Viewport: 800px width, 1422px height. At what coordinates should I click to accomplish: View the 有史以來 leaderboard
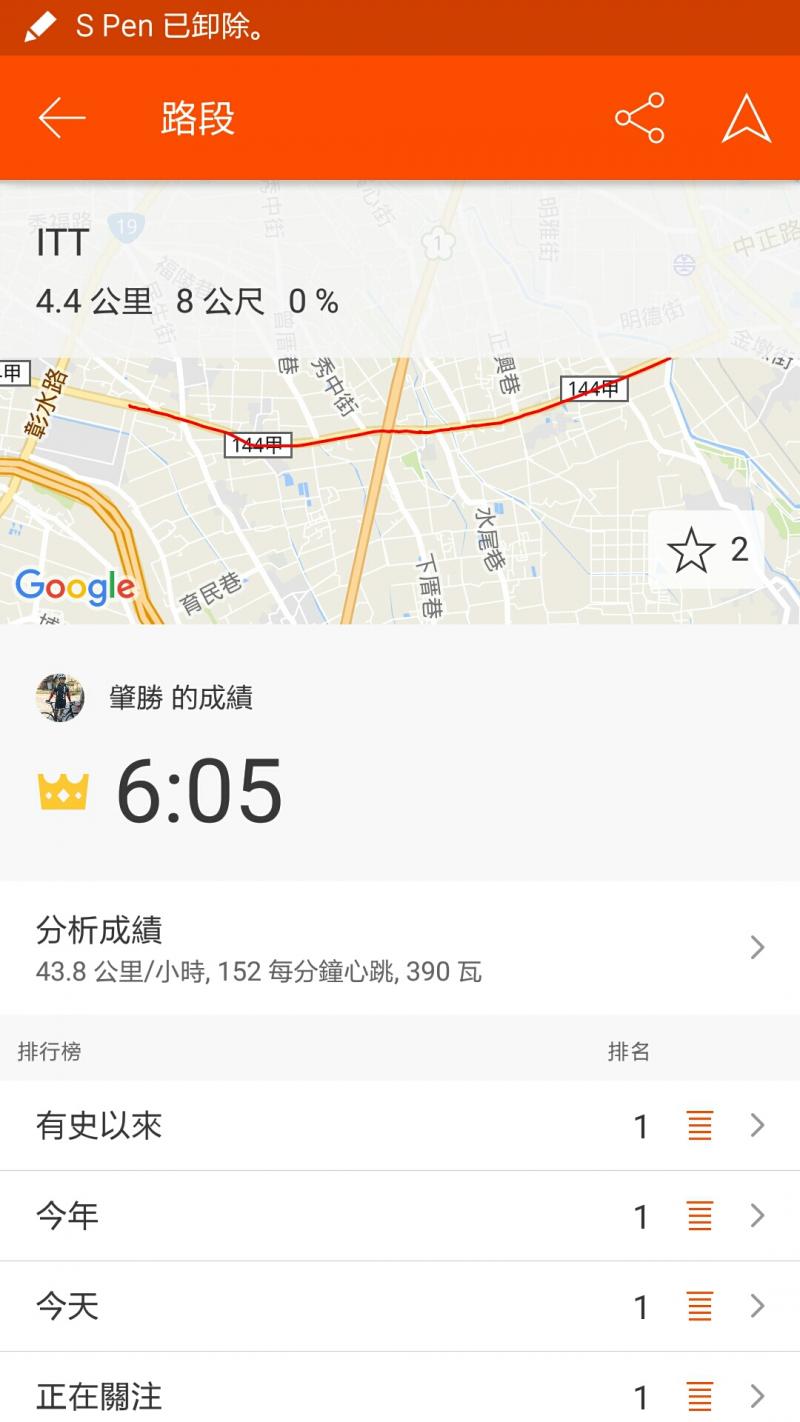[x=400, y=1126]
